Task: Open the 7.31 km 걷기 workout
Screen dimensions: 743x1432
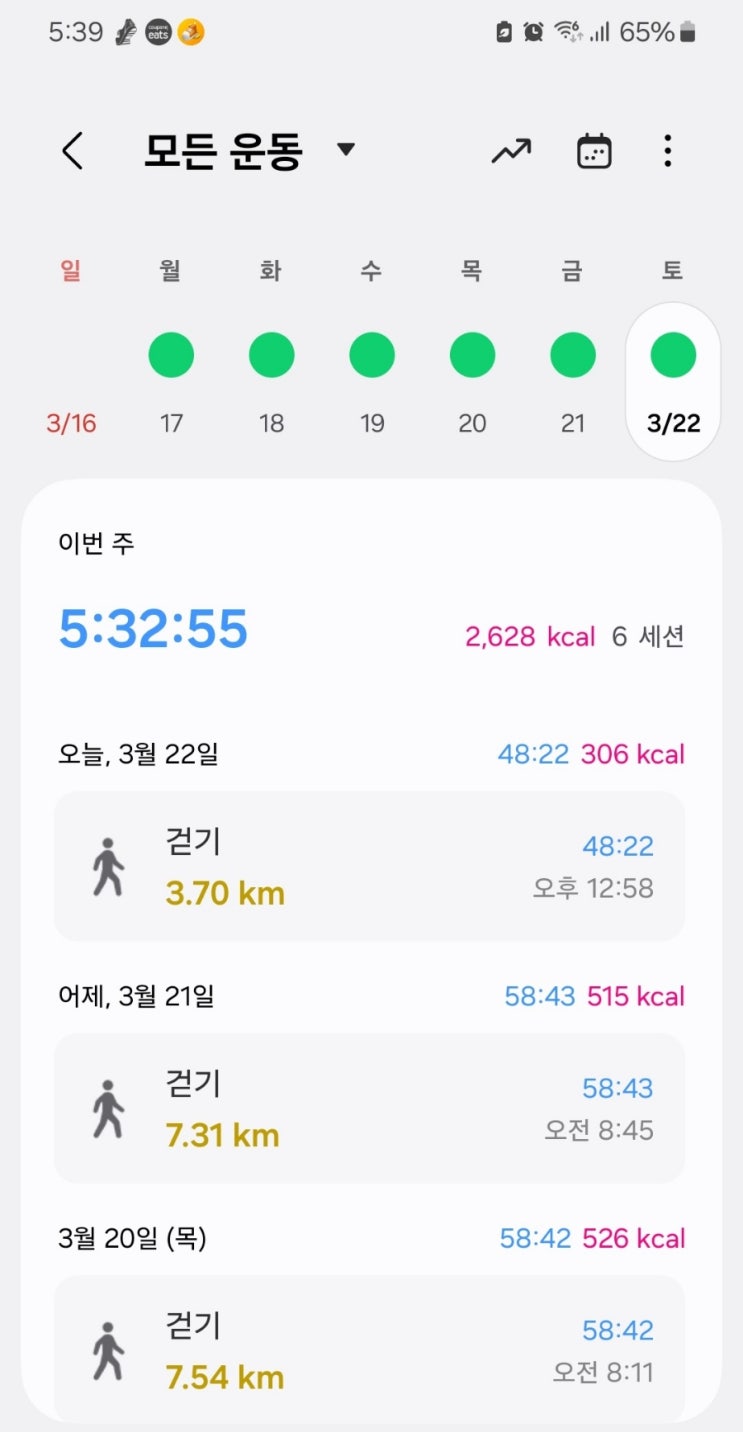Action: point(369,1108)
